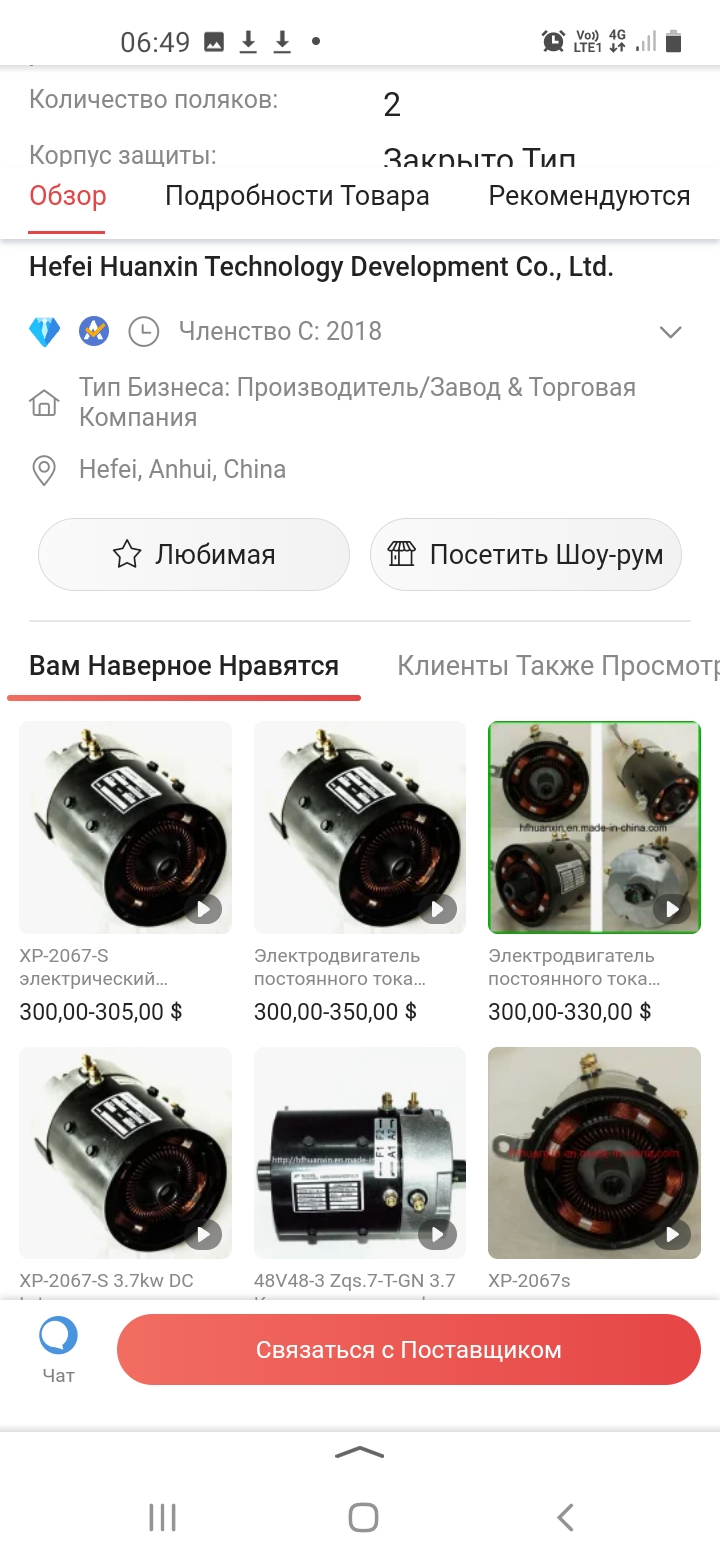This screenshot has width=720, height=1560.
Task: Open recent apps from navigation bar
Action: pos(162,1517)
